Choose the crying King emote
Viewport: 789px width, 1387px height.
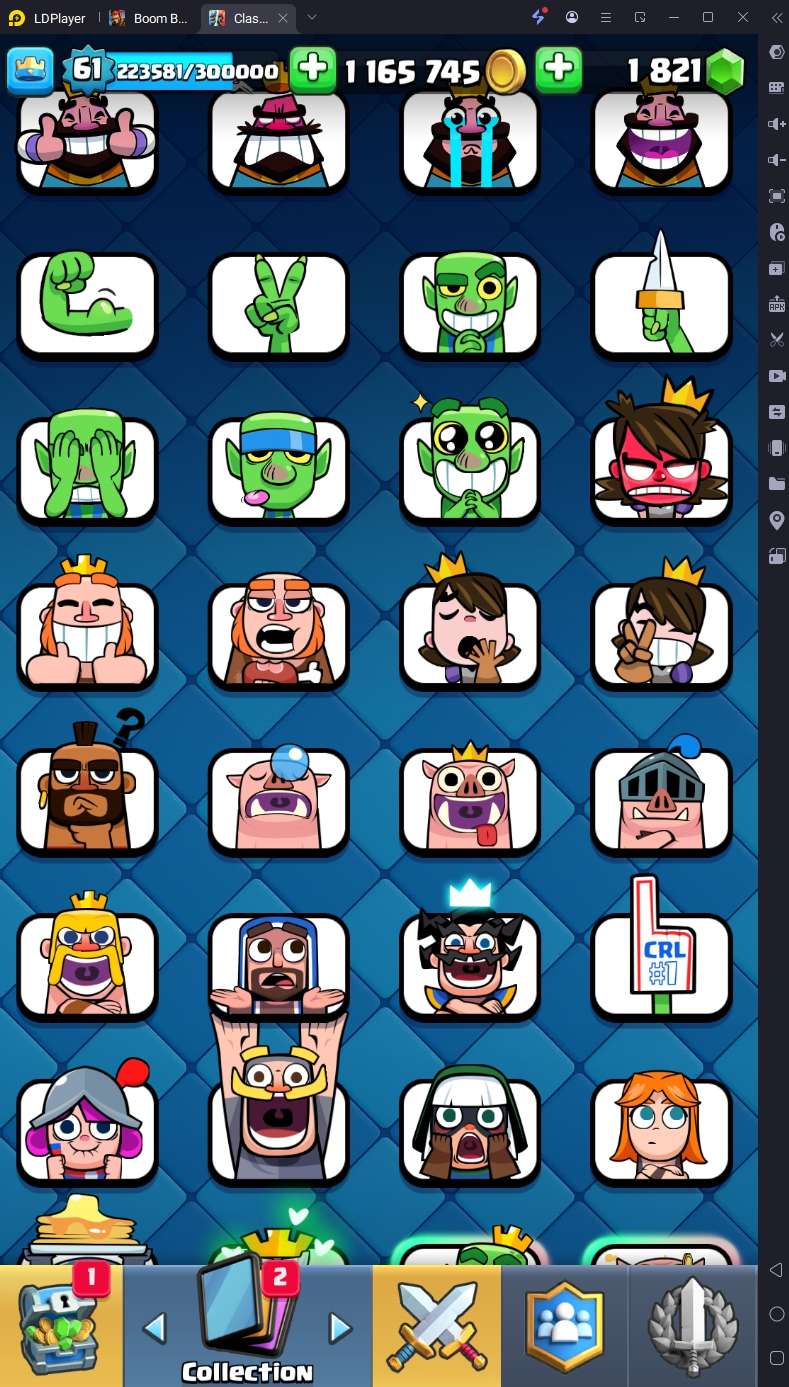point(470,140)
